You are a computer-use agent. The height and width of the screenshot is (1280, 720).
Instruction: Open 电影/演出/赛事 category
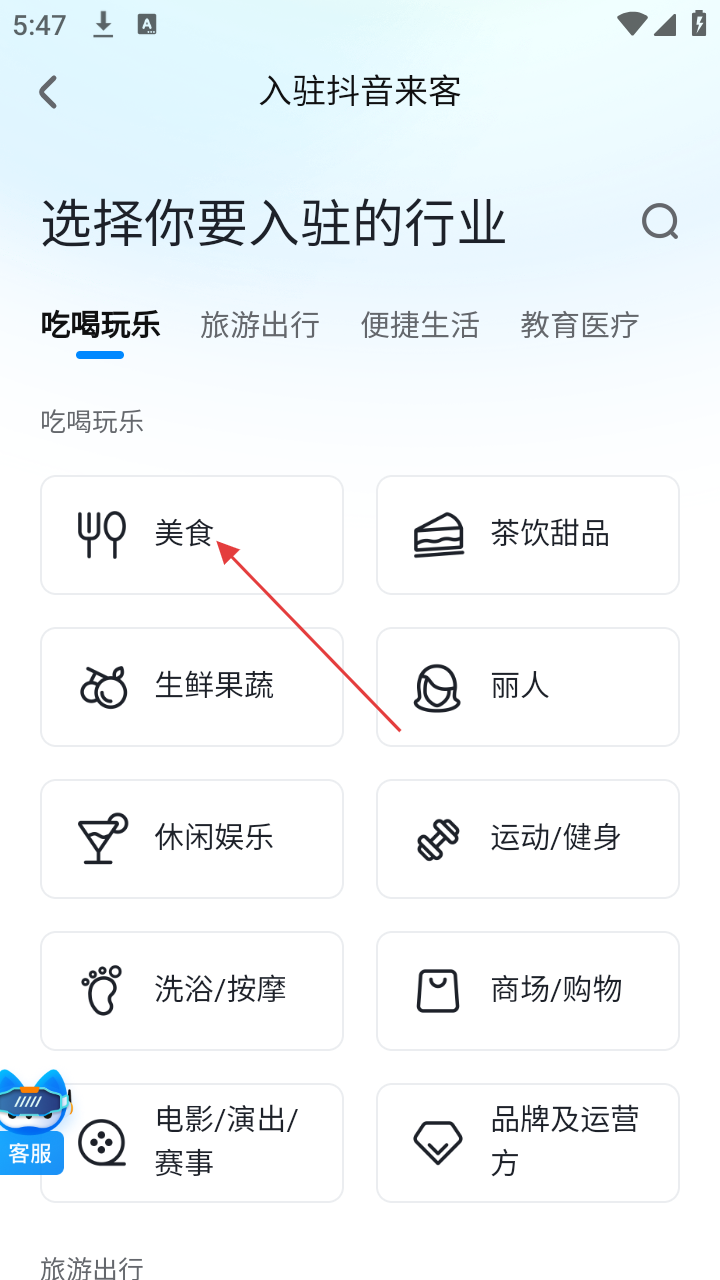coord(210,1143)
